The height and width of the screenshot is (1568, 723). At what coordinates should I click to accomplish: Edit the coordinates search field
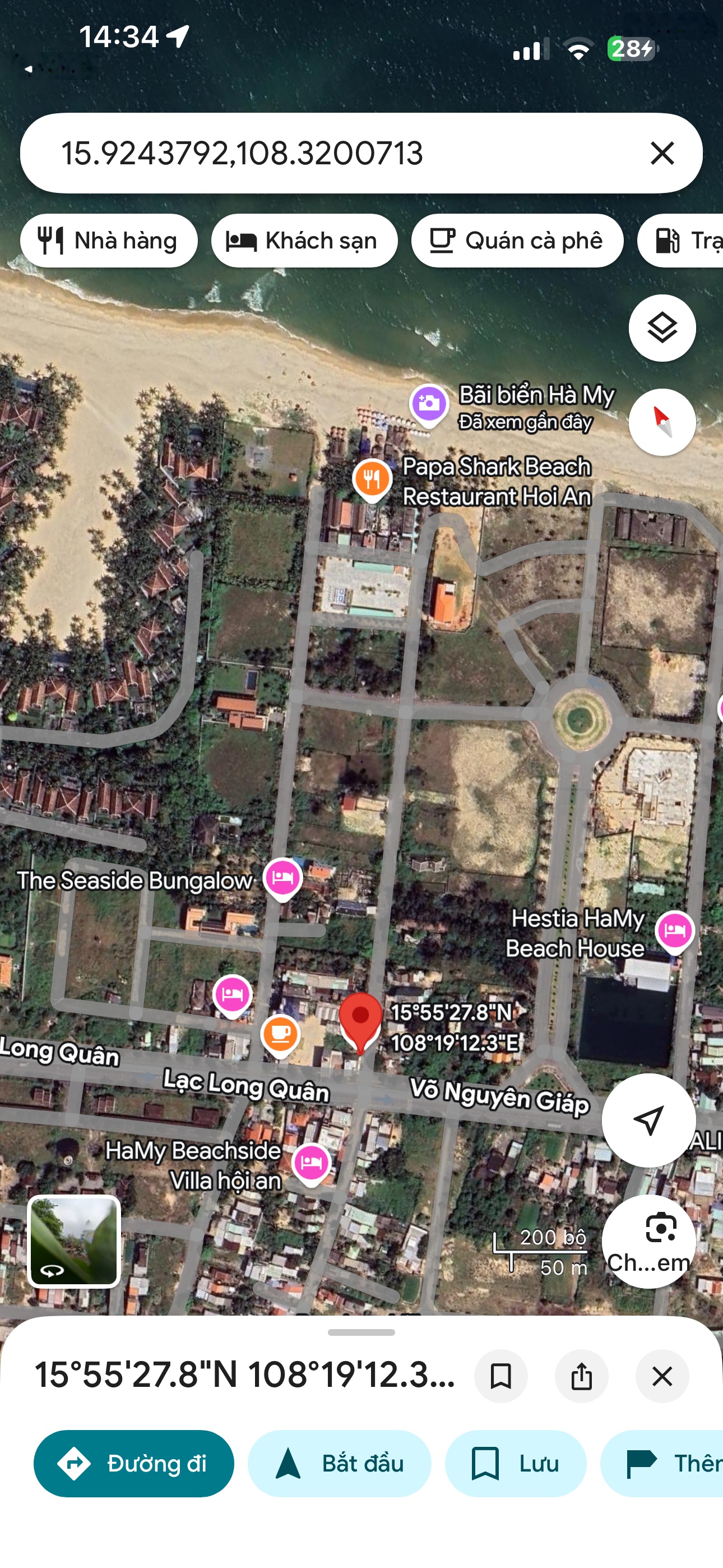pos(304,153)
